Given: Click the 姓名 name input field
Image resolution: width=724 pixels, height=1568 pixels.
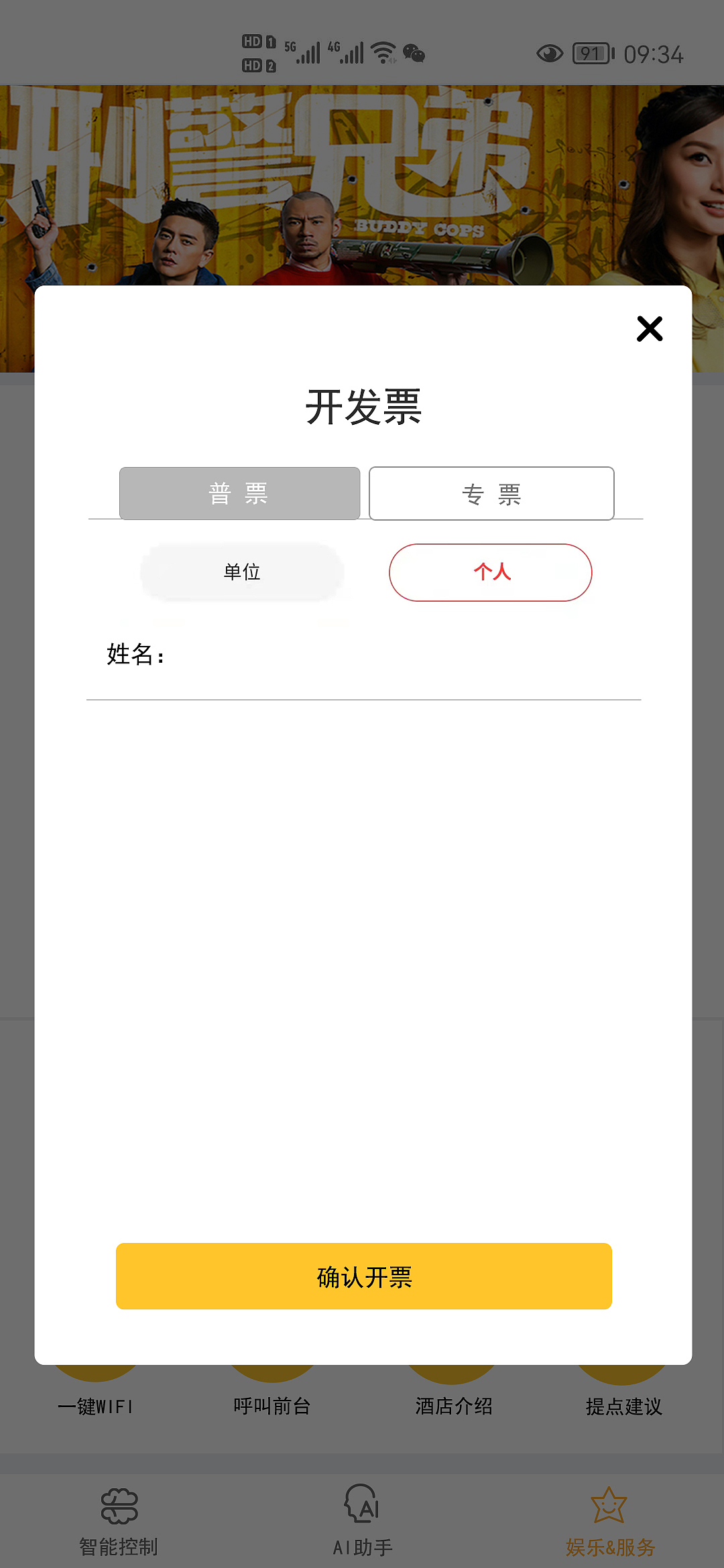Looking at the screenshot, I should coord(402,663).
